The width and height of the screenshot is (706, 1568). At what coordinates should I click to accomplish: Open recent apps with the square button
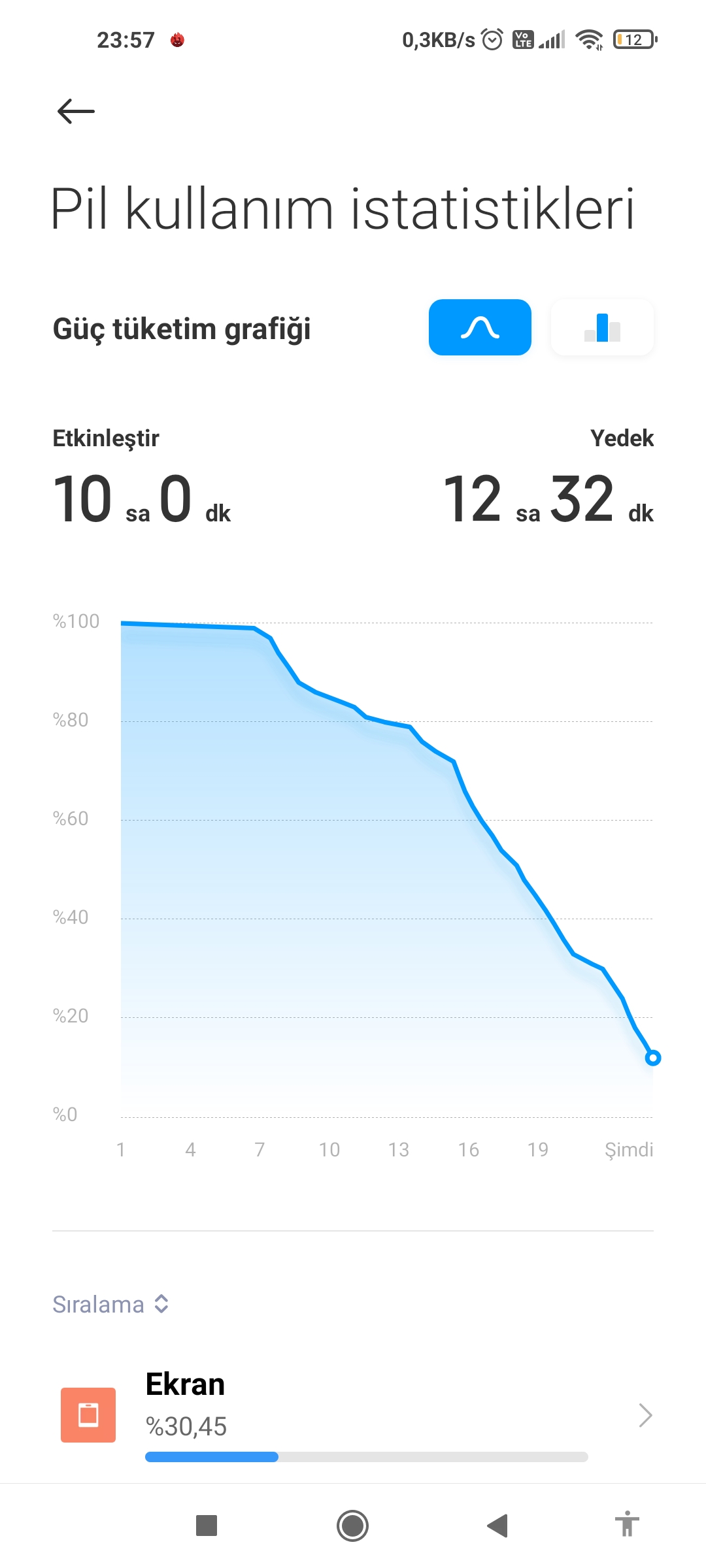coord(207,1526)
